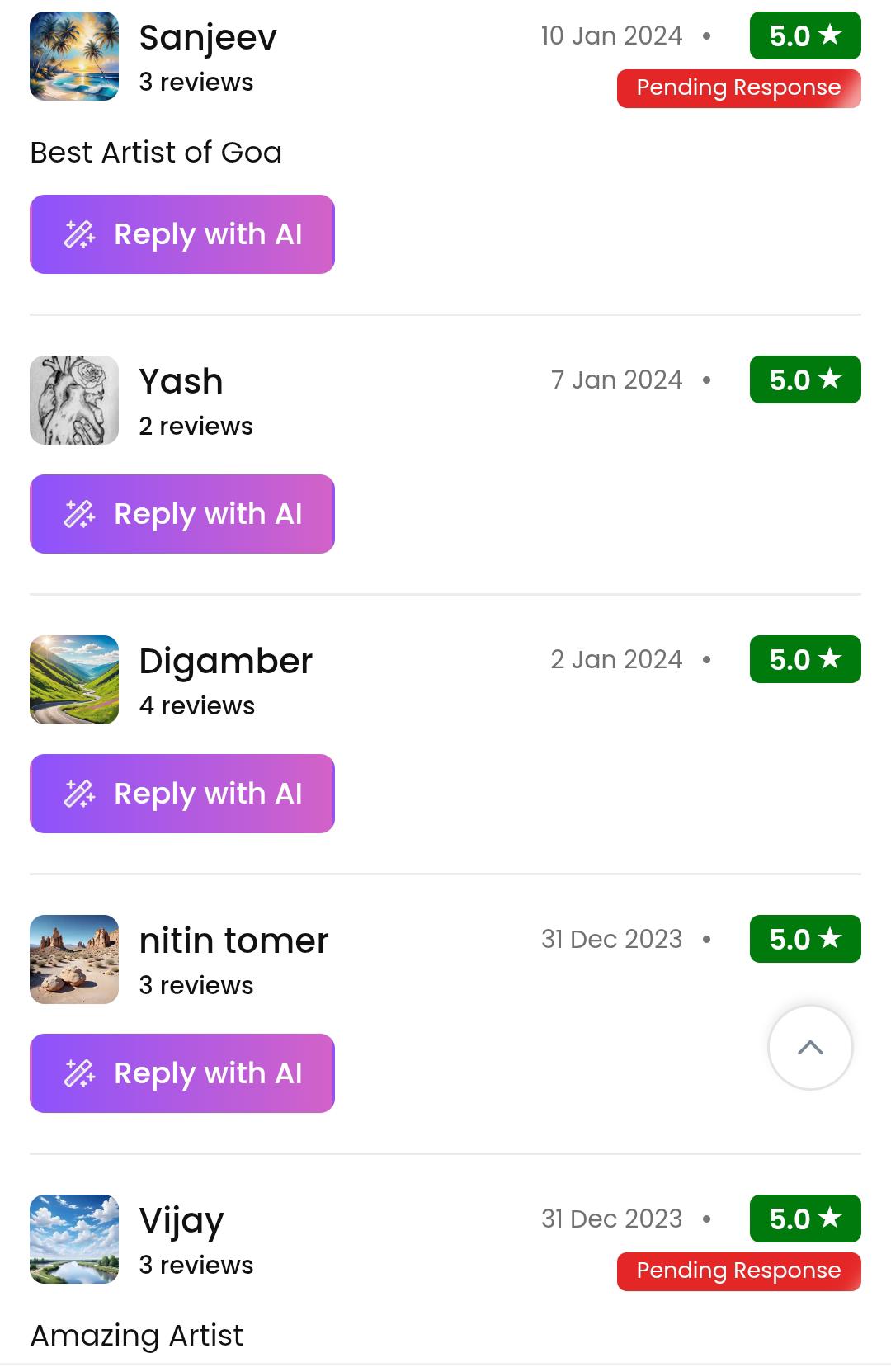Image resolution: width=891 pixels, height=1372 pixels.
Task: Reply with AI to Yash's review
Action: 182,514
